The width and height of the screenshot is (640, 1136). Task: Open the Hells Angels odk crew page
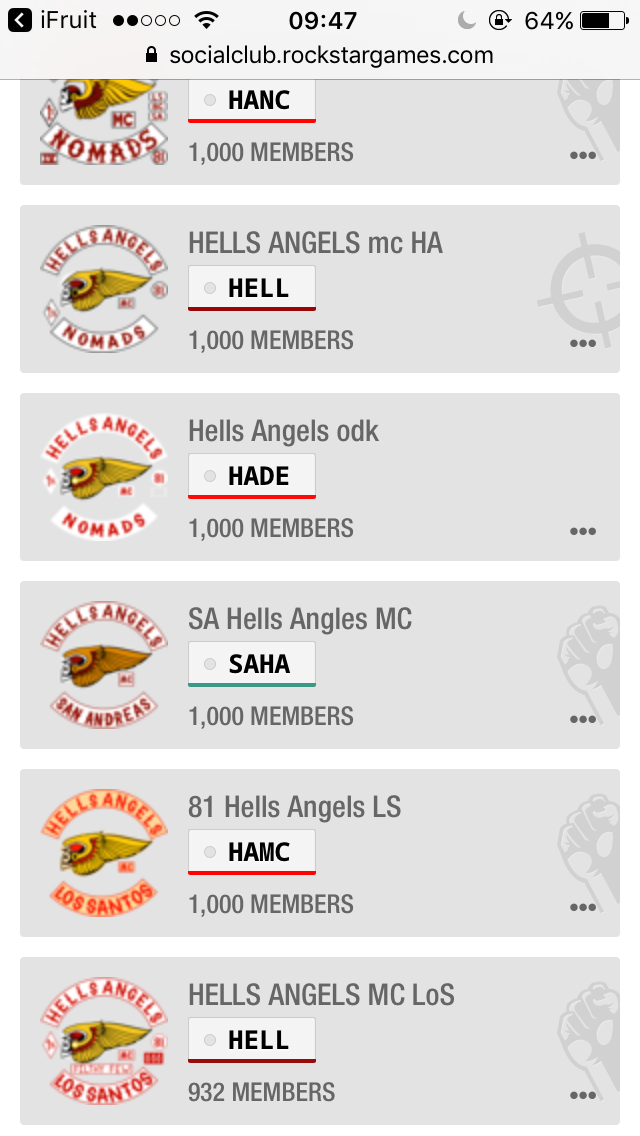click(284, 431)
